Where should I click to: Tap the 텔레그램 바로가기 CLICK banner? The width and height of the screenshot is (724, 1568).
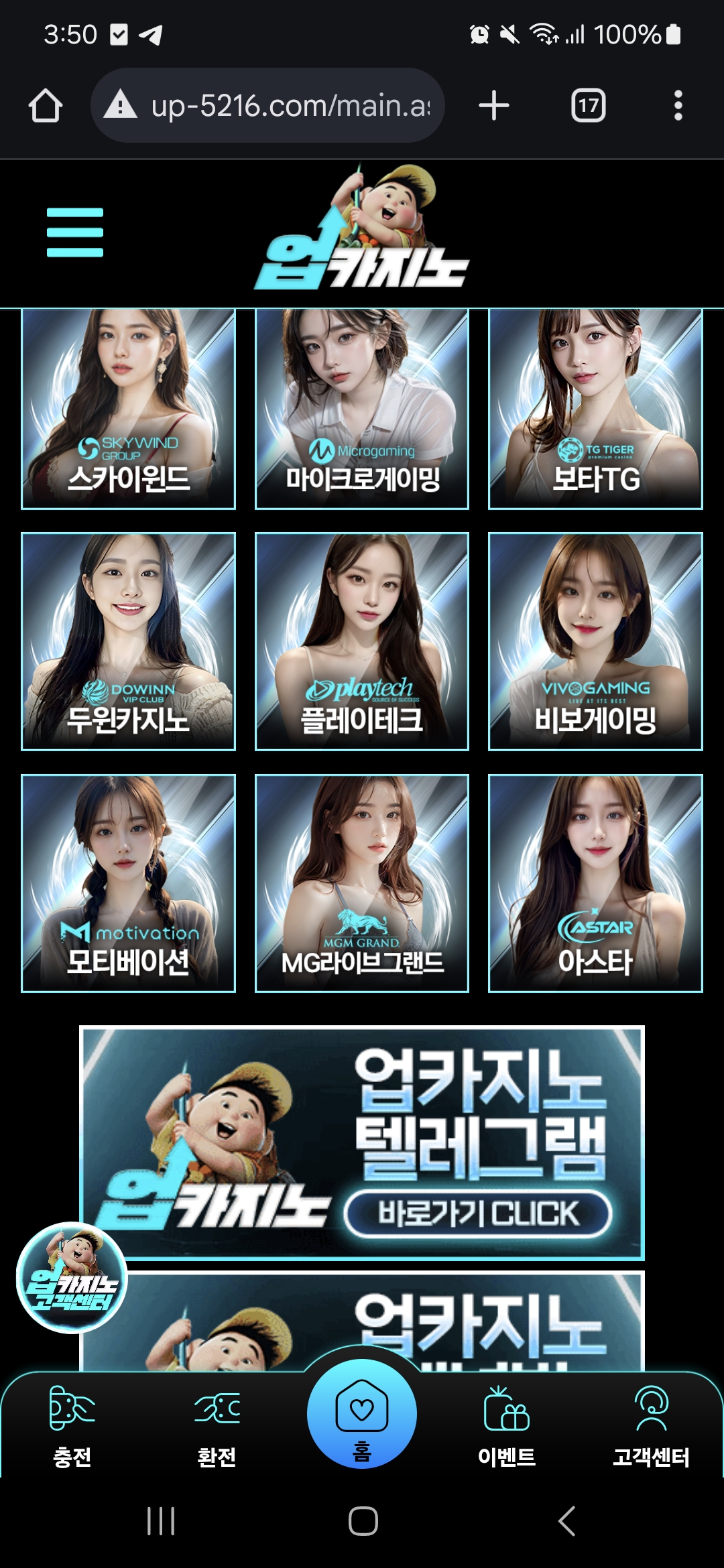pyautogui.click(x=362, y=1143)
